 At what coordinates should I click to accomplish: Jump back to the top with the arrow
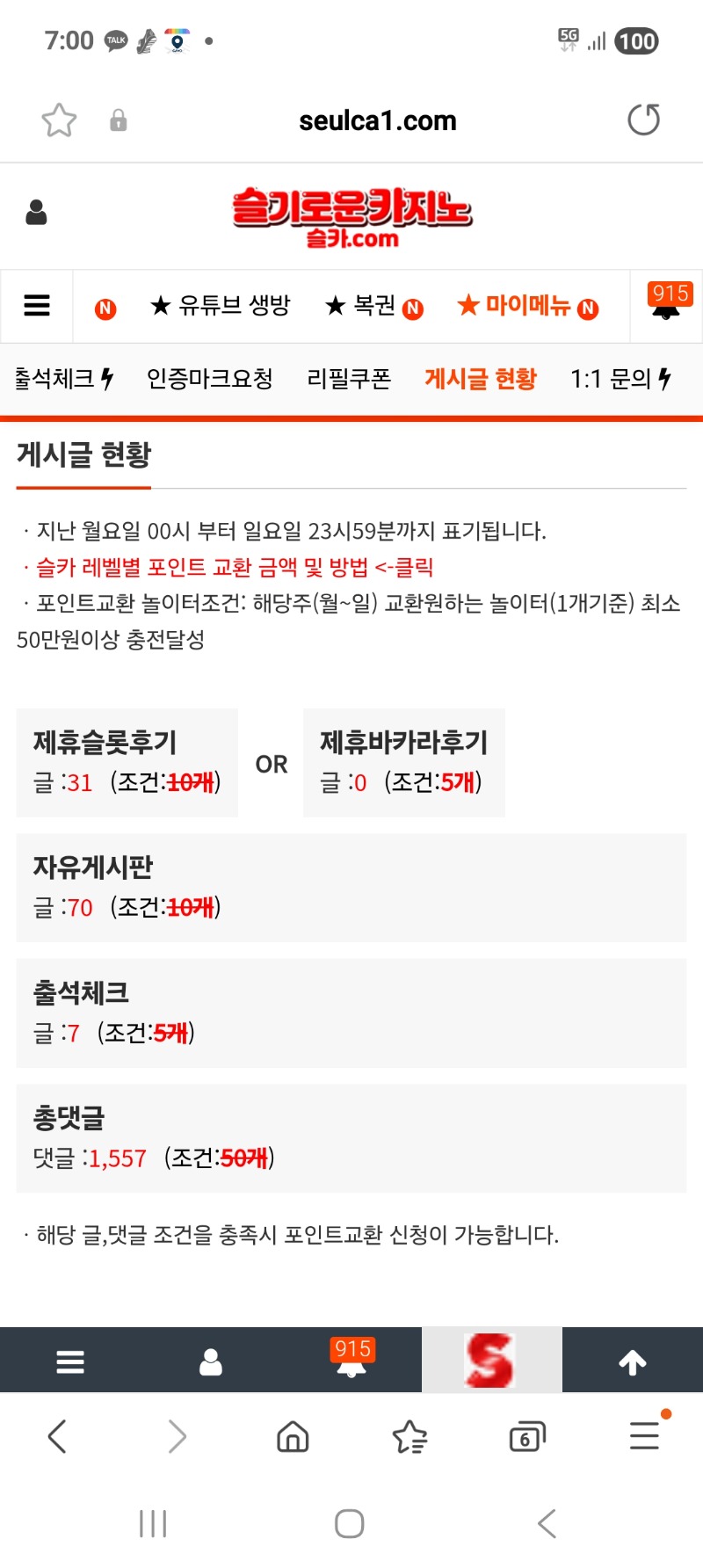(x=633, y=1361)
